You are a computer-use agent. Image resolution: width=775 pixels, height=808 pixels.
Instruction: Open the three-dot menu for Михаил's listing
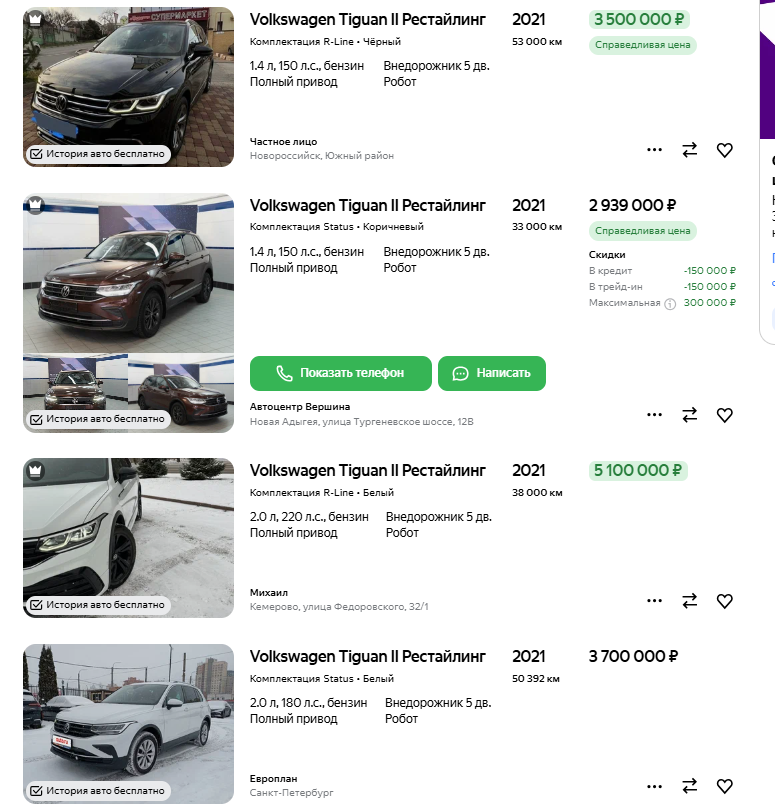(655, 601)
